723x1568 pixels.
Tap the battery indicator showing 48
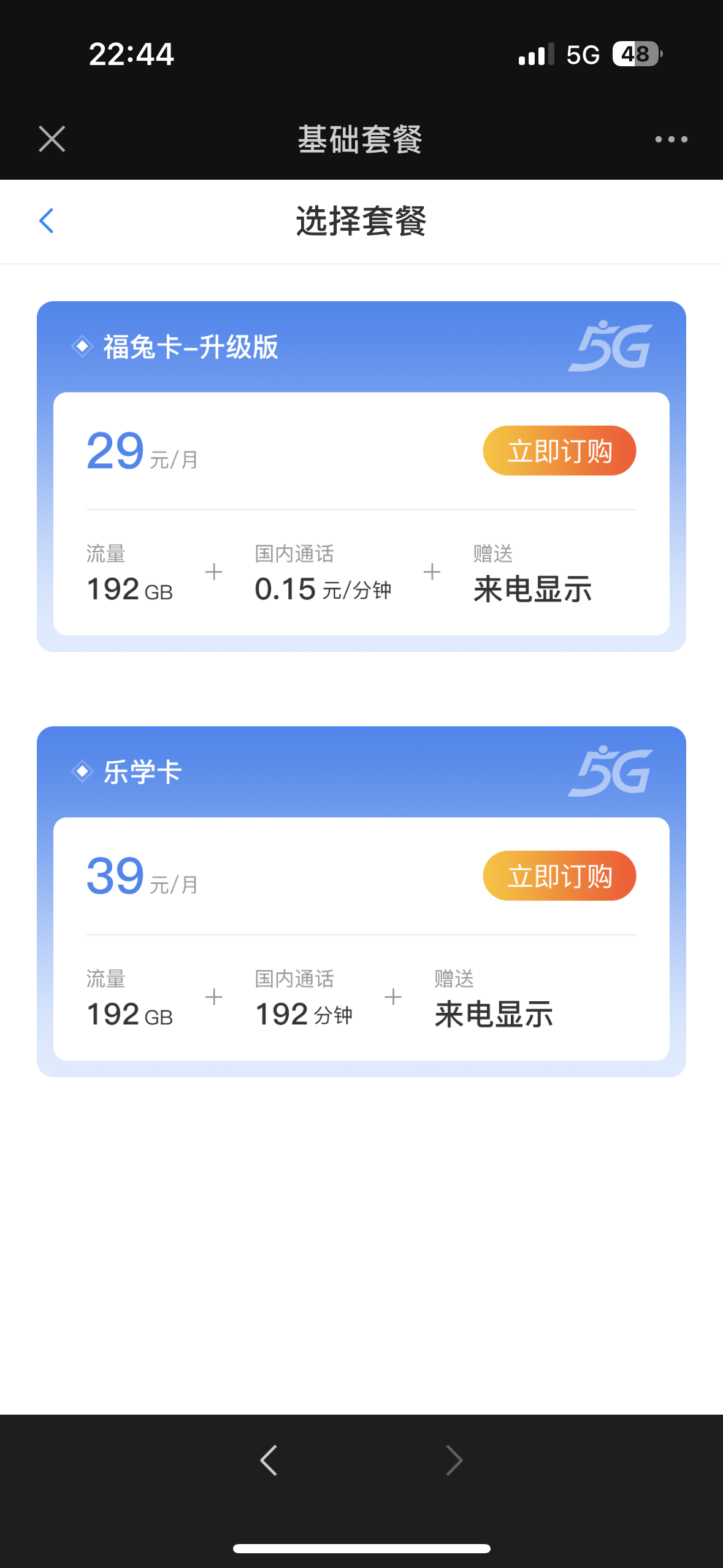pos(635,55)
